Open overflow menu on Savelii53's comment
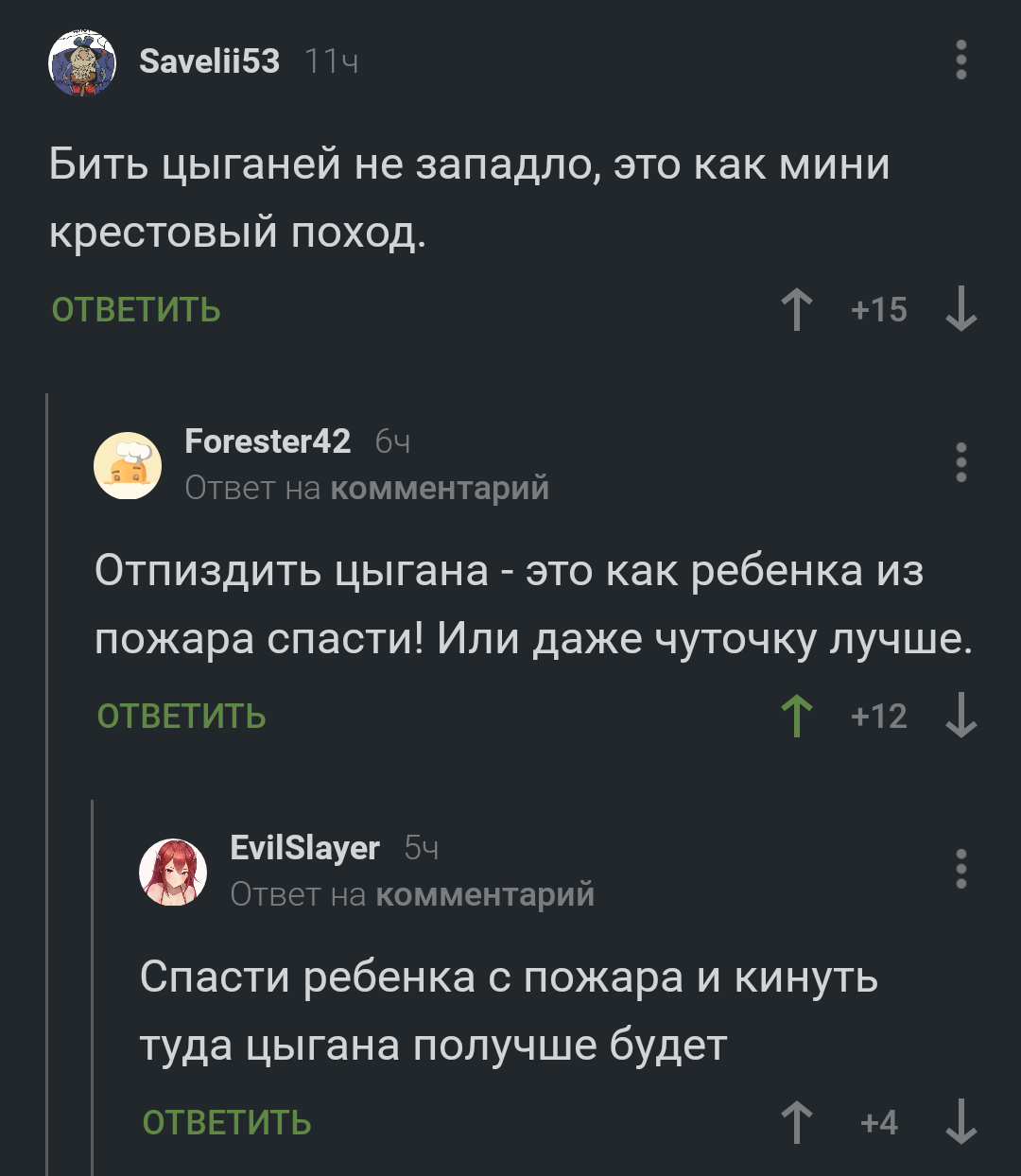 (960, 61)
